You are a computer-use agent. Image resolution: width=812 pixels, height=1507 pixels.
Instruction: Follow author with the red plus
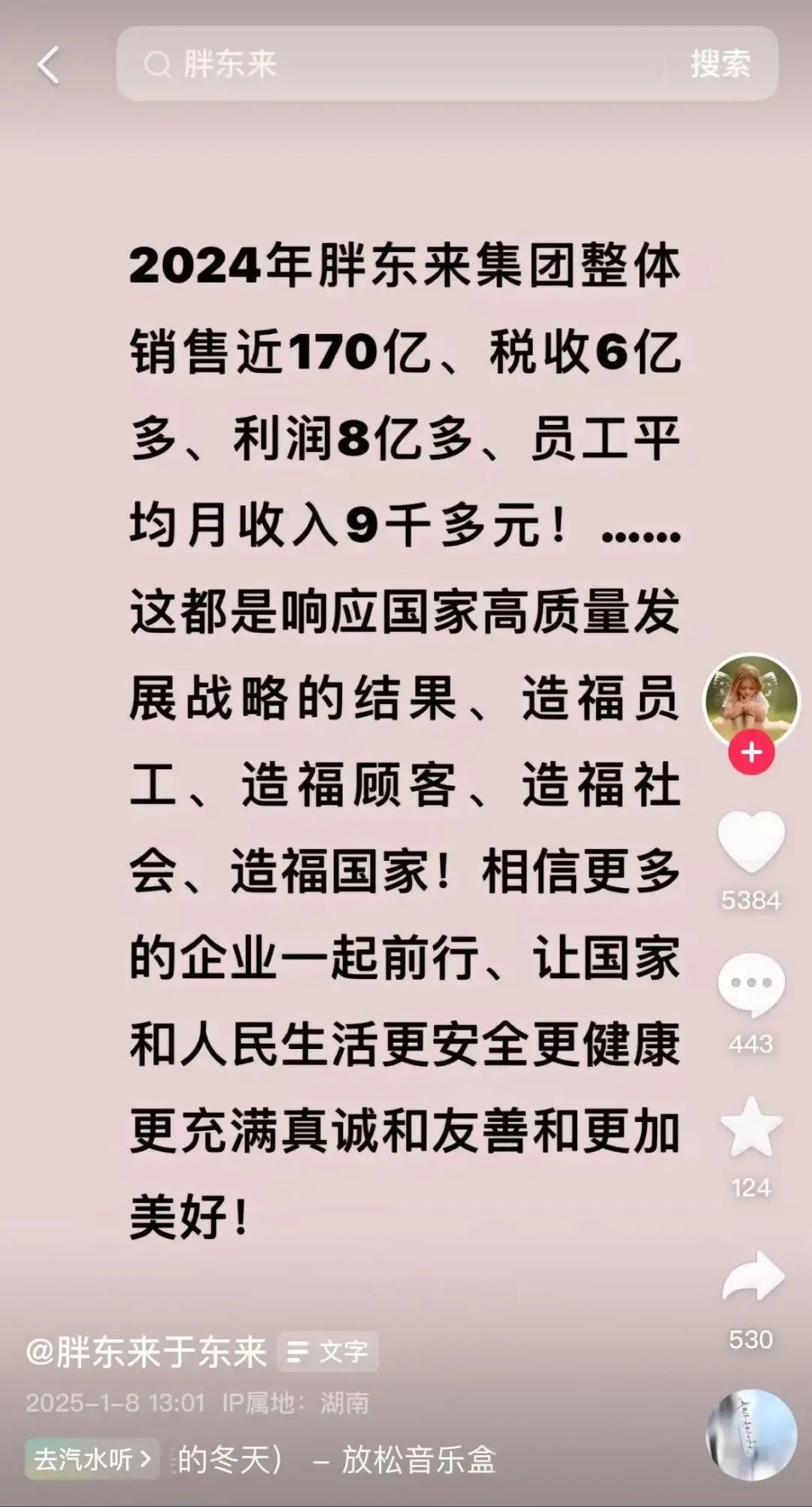(x=751, y=752)
